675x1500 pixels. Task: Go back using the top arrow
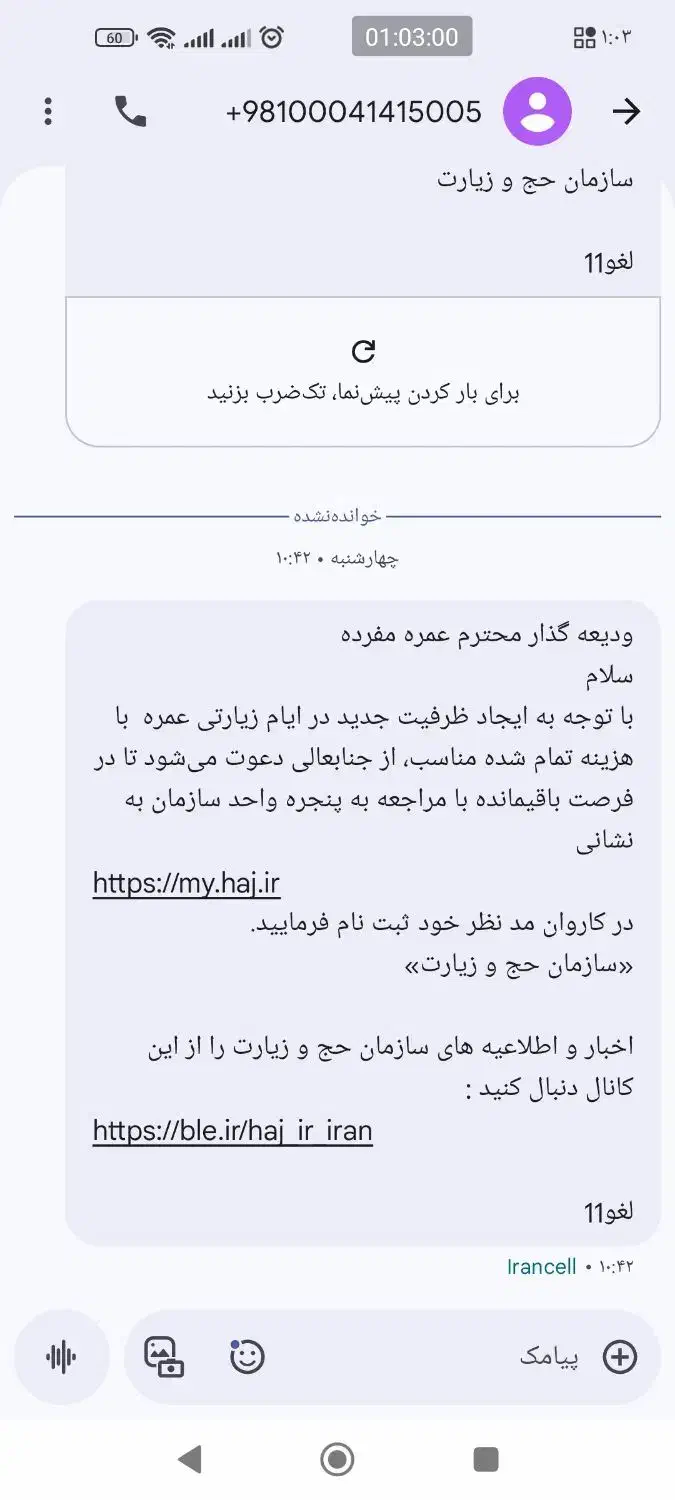(626, 111)
